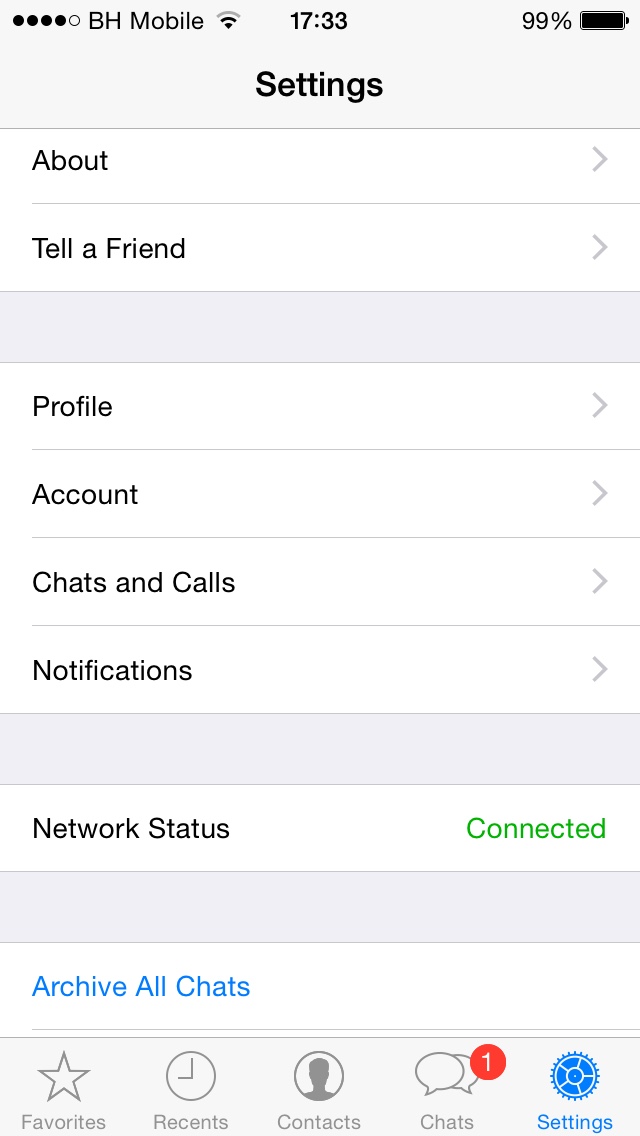640x1136 pixels.
Task: Open Profile settings
Action: pos(320,406)
